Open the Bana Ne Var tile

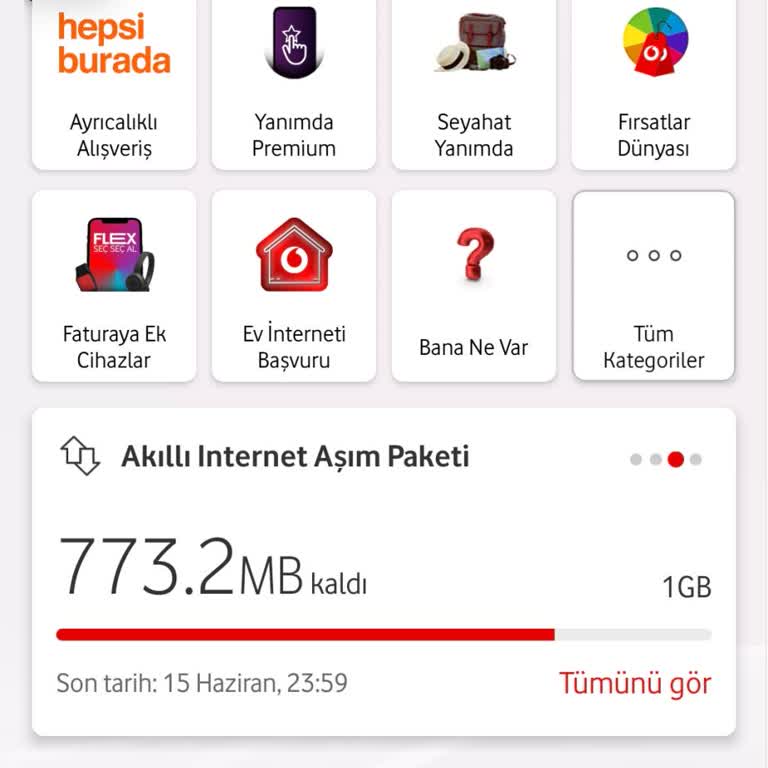pos(474,286)
